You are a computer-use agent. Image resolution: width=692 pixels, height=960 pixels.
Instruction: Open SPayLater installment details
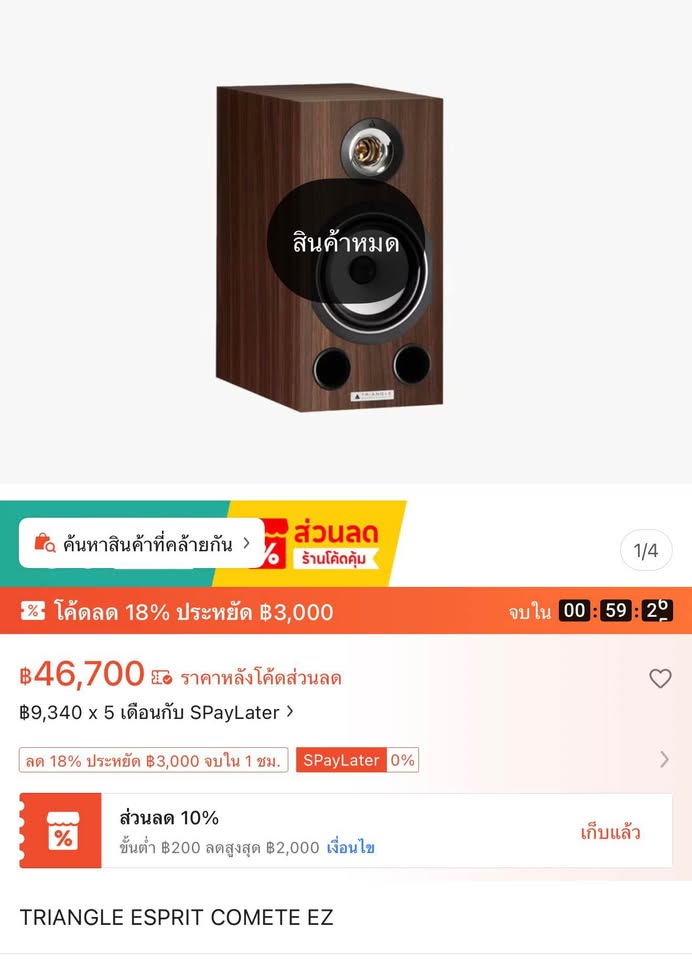coord(156,712)
